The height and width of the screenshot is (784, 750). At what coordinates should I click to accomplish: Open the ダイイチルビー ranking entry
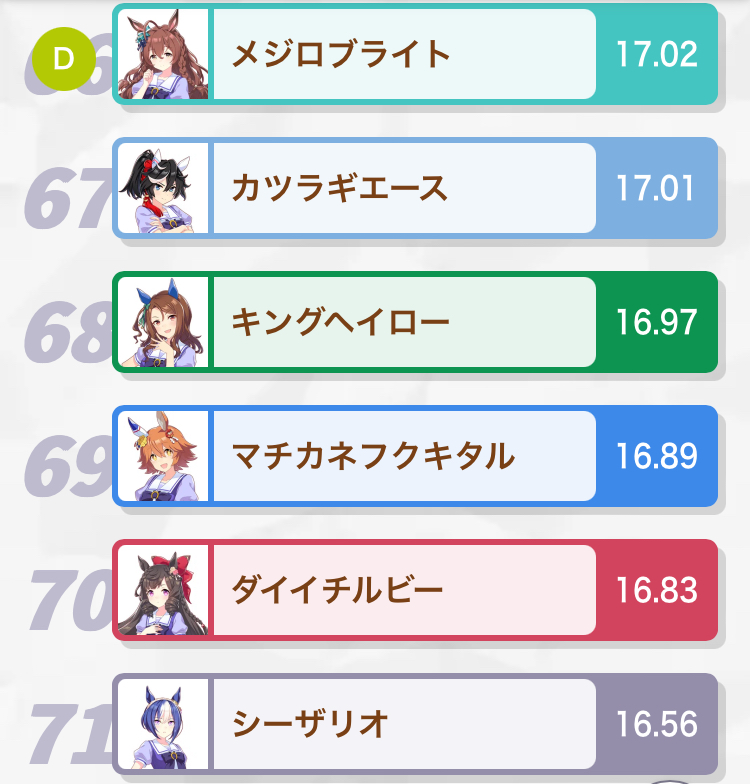415,590
